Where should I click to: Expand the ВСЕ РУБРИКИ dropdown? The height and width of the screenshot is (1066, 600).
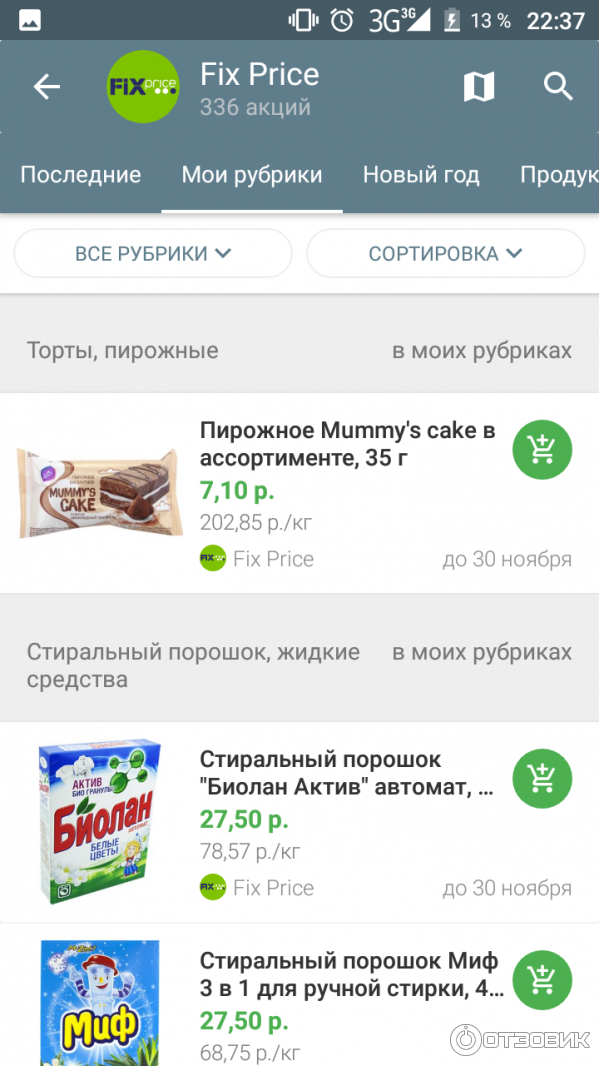[153, 253]
